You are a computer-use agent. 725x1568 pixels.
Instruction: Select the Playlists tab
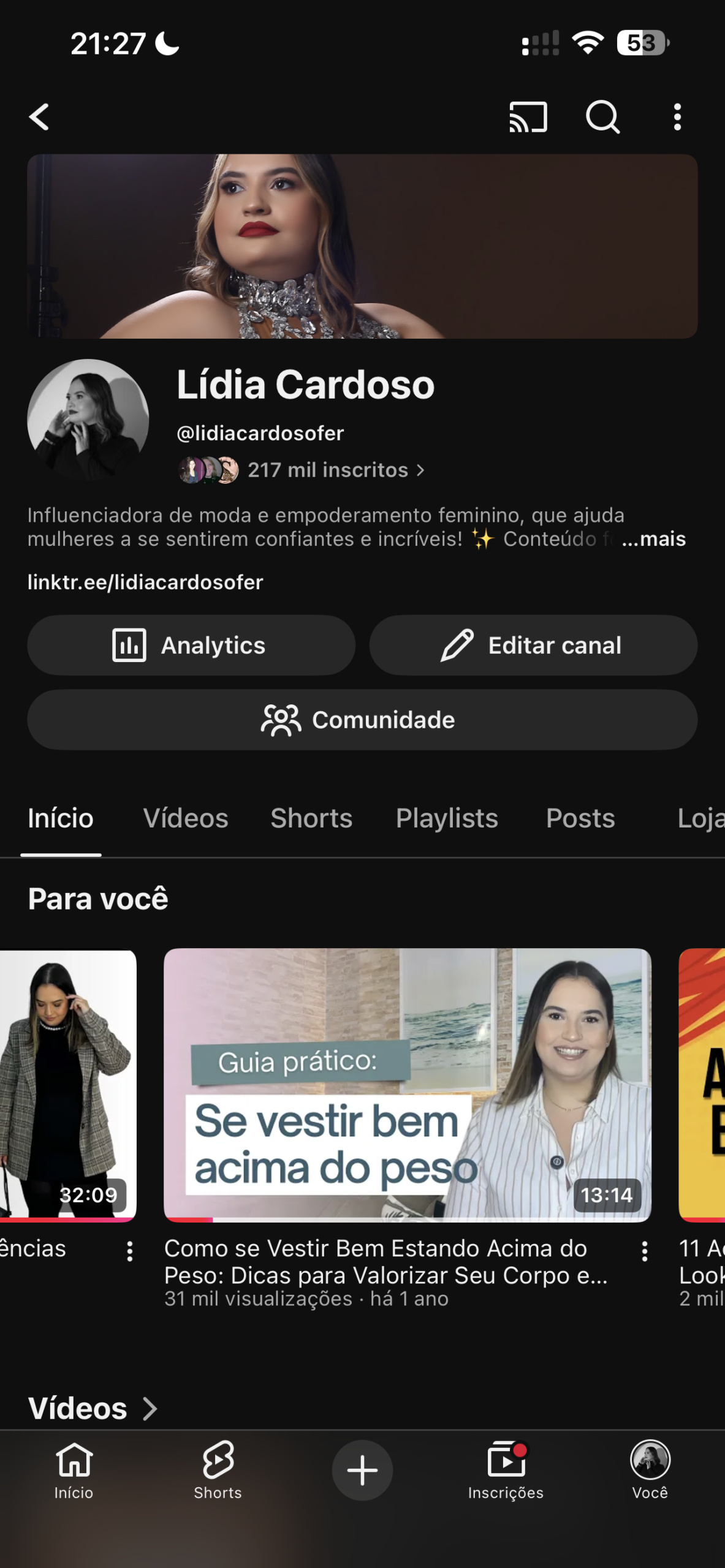447,818
